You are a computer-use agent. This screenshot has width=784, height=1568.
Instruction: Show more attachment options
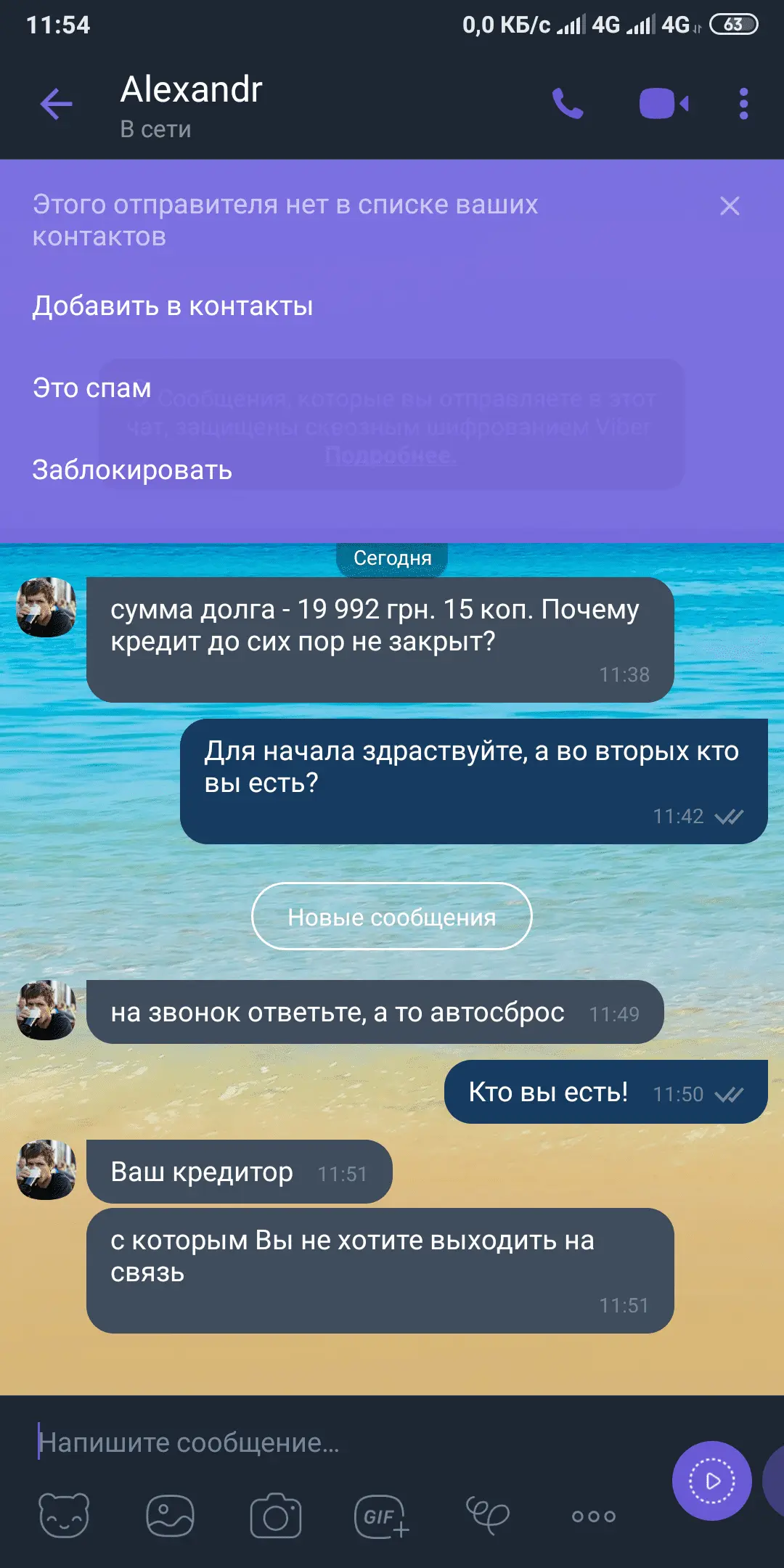tap(593, 1516)
